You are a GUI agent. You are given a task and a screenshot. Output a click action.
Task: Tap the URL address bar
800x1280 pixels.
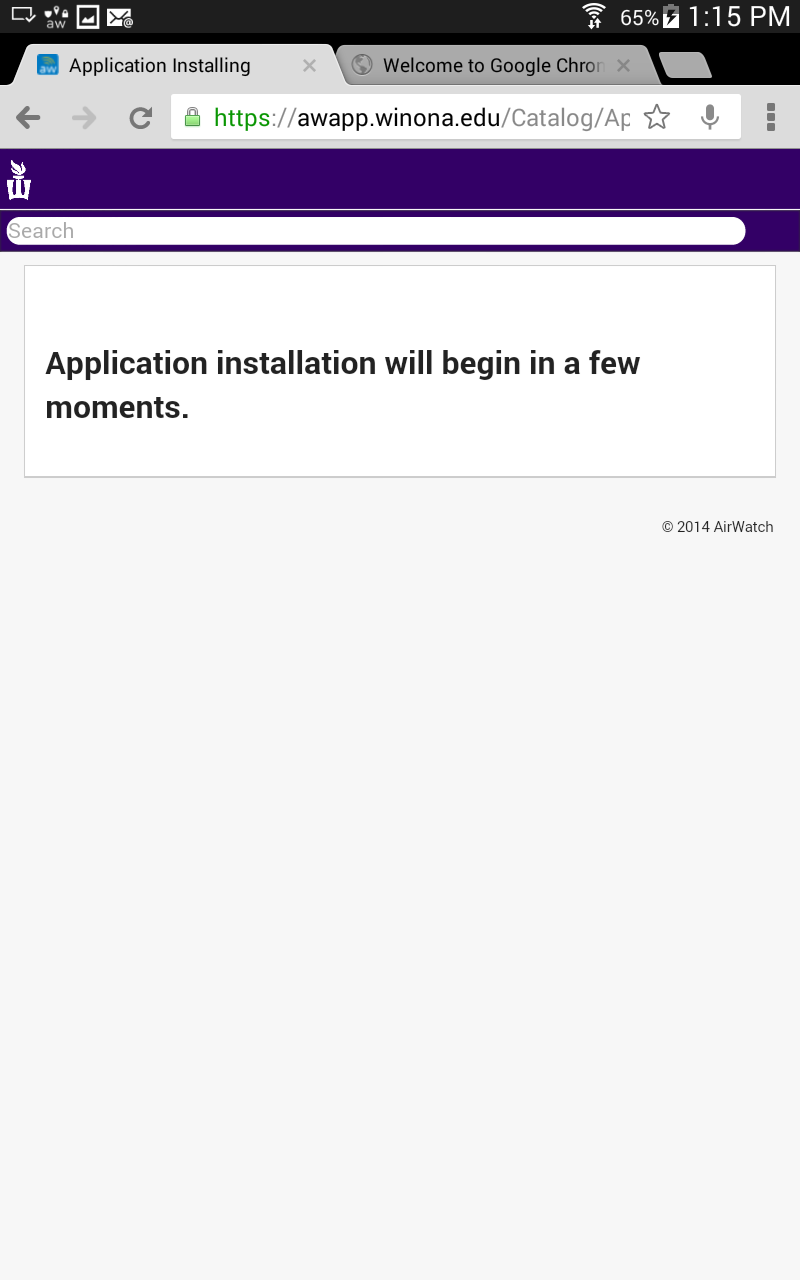420,118
